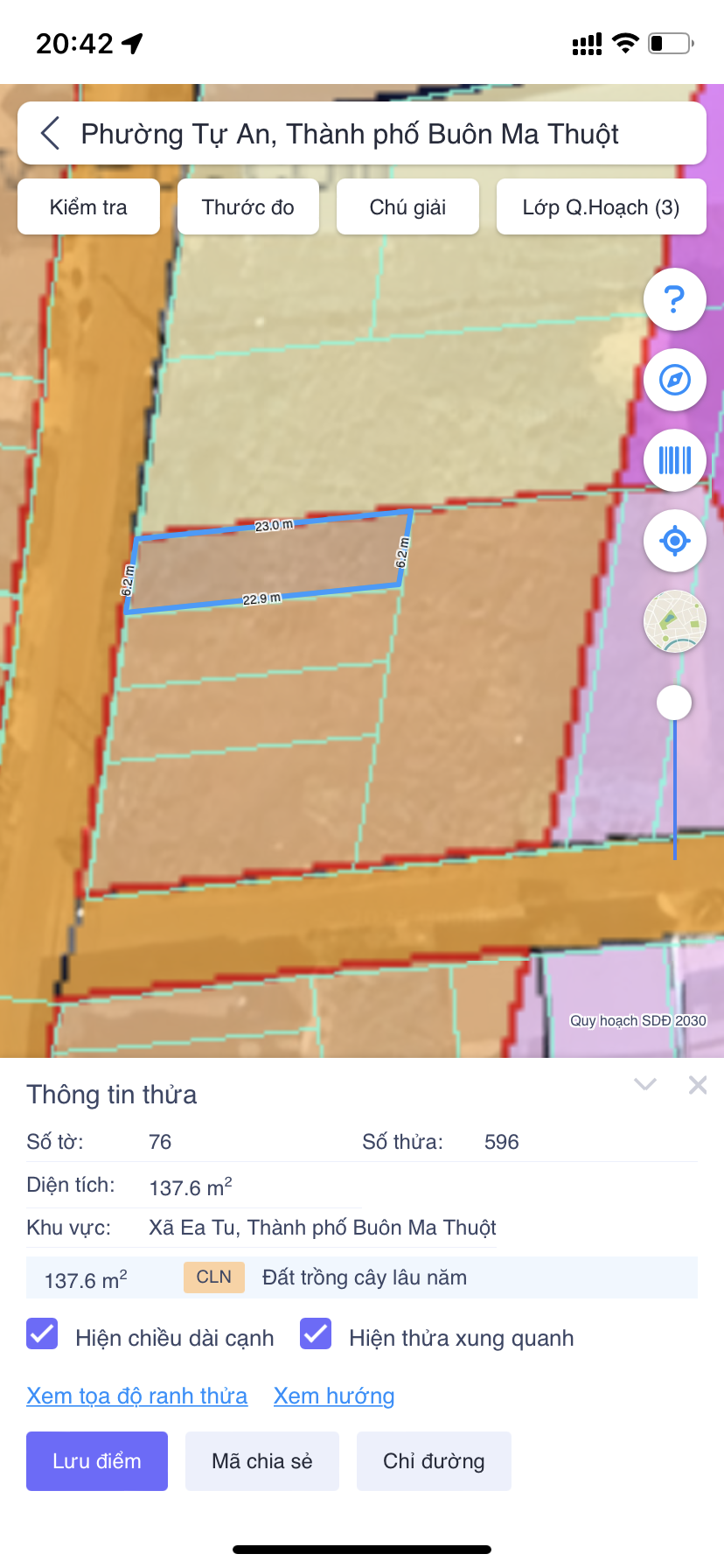The image size is (724, 1568).
Task: Collapse the Thông tin thửa panel
Action: (645, 1085)
